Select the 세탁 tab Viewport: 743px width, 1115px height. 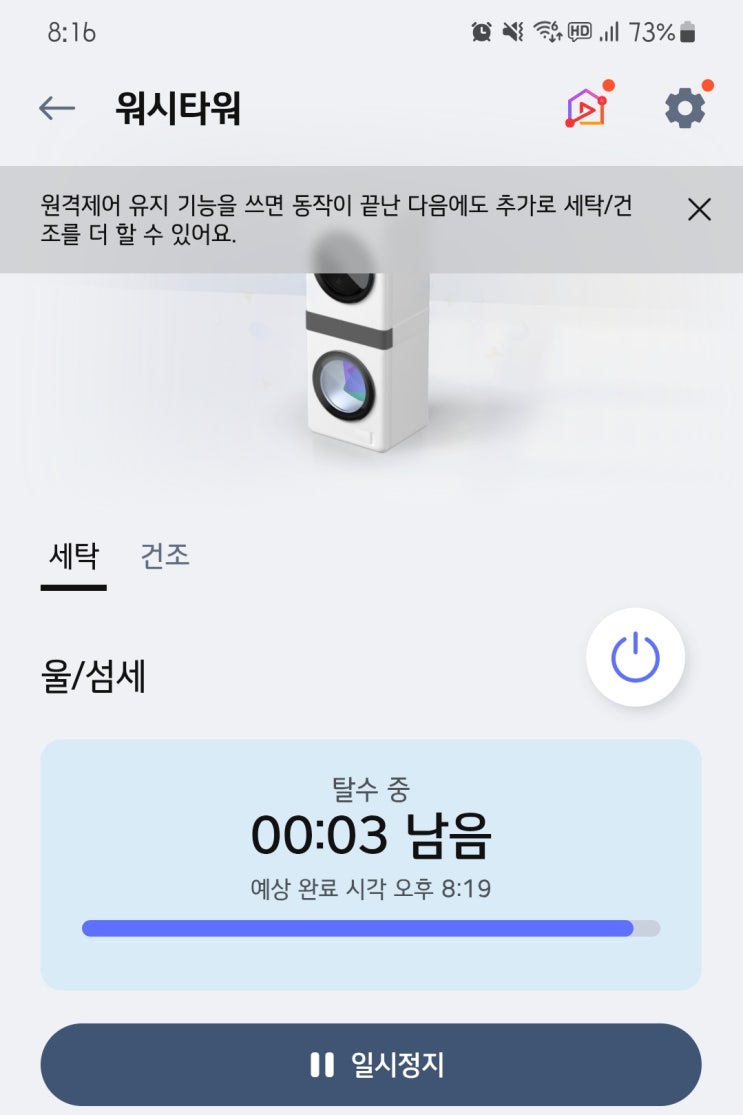point(74,556)
